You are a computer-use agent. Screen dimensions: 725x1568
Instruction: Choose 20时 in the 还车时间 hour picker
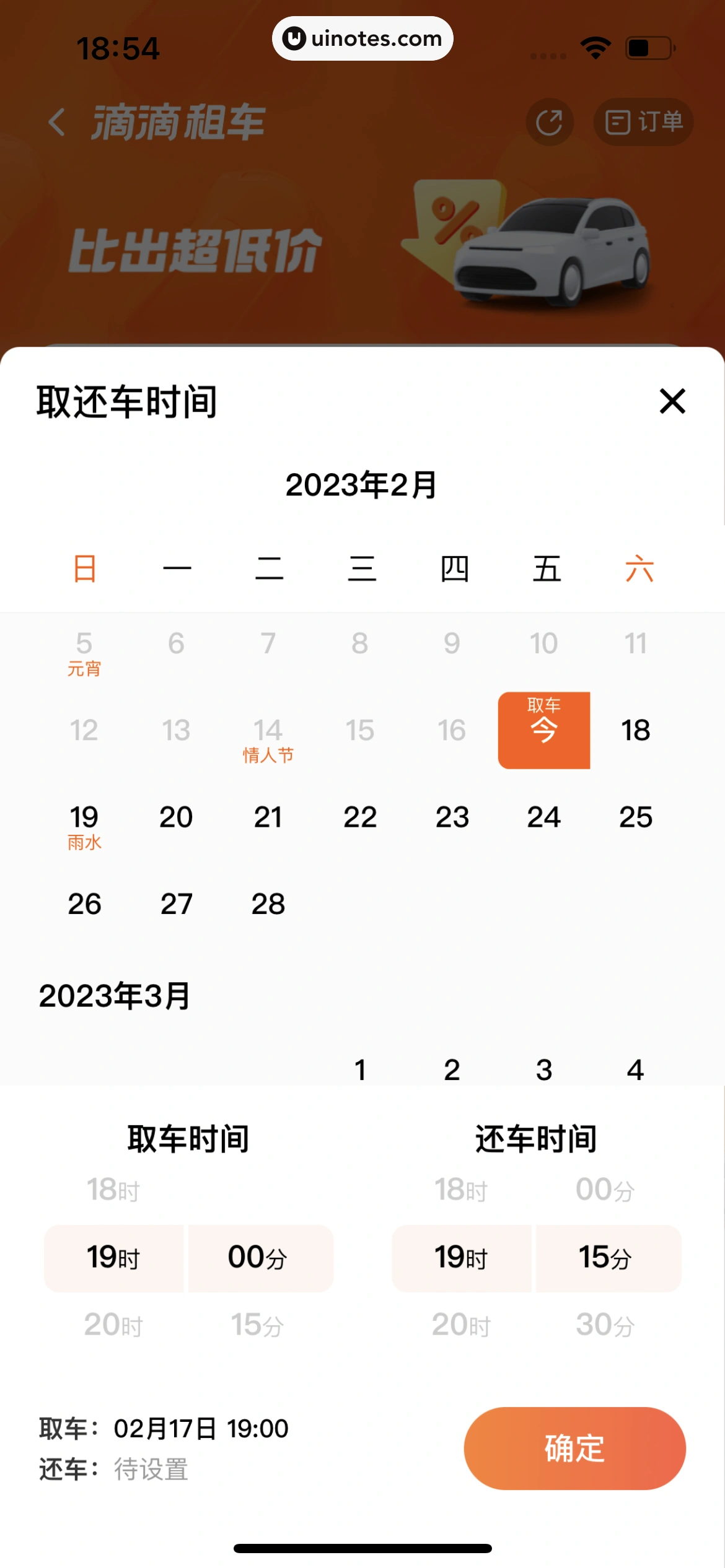[x=460, y=1325]
